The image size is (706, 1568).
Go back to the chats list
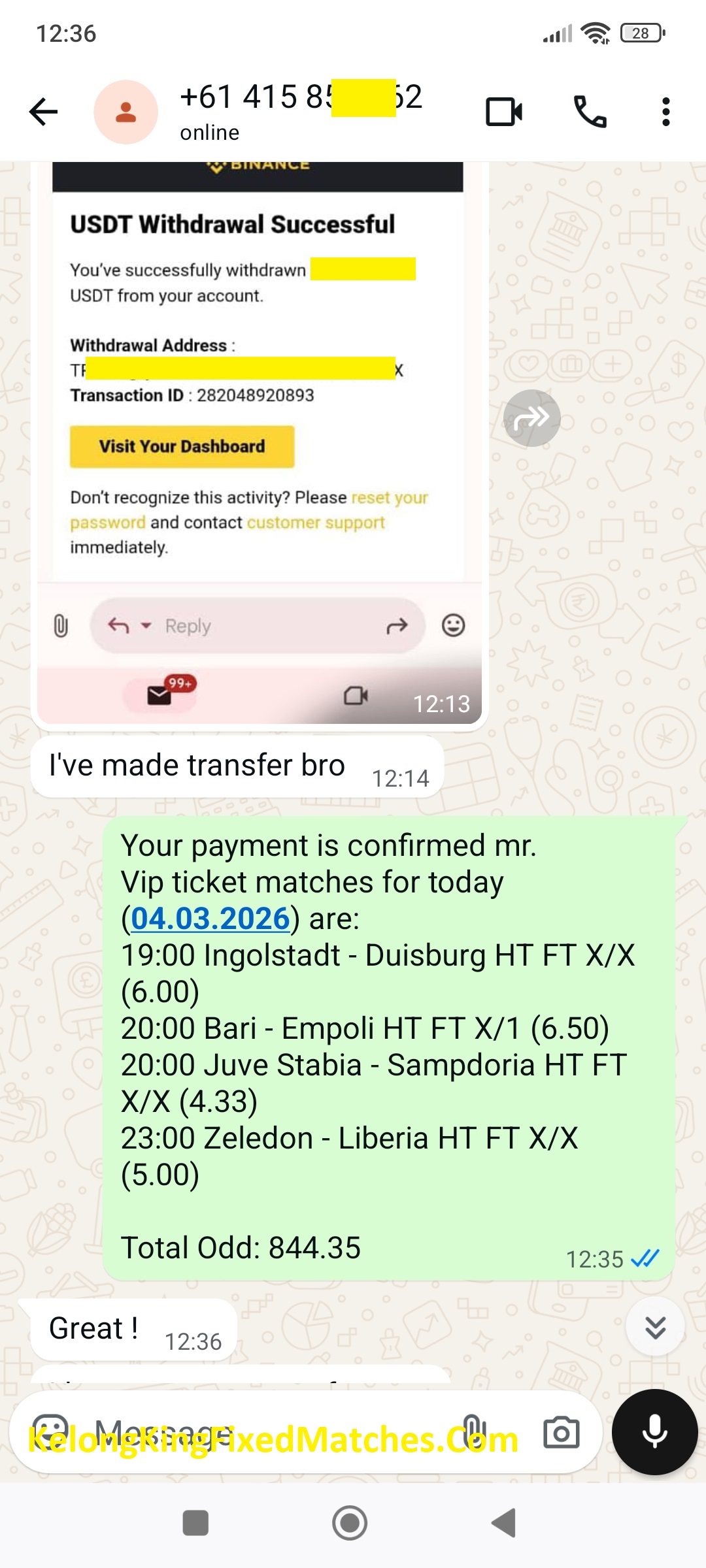point(44,112)
